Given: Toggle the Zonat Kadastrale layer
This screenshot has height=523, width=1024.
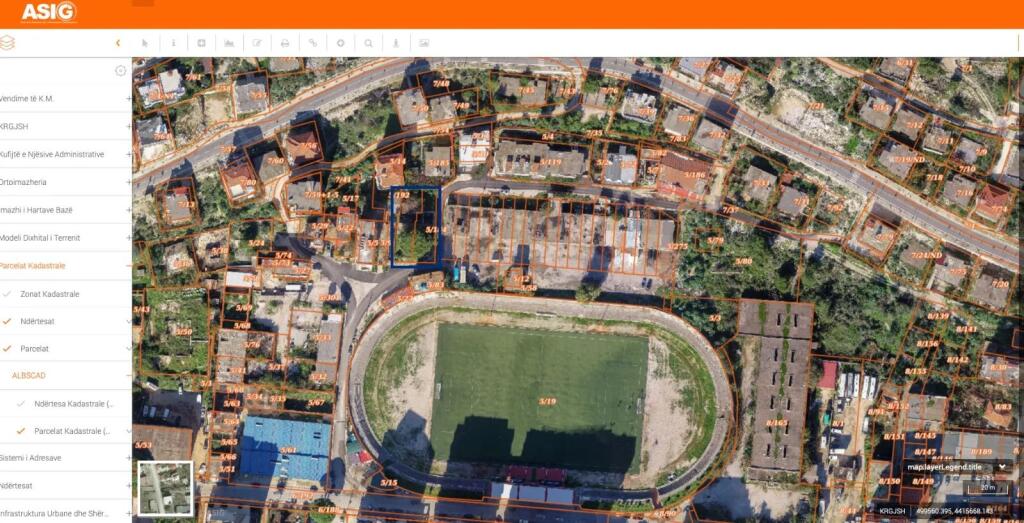Looking at the screenshot, I should 8,294.
